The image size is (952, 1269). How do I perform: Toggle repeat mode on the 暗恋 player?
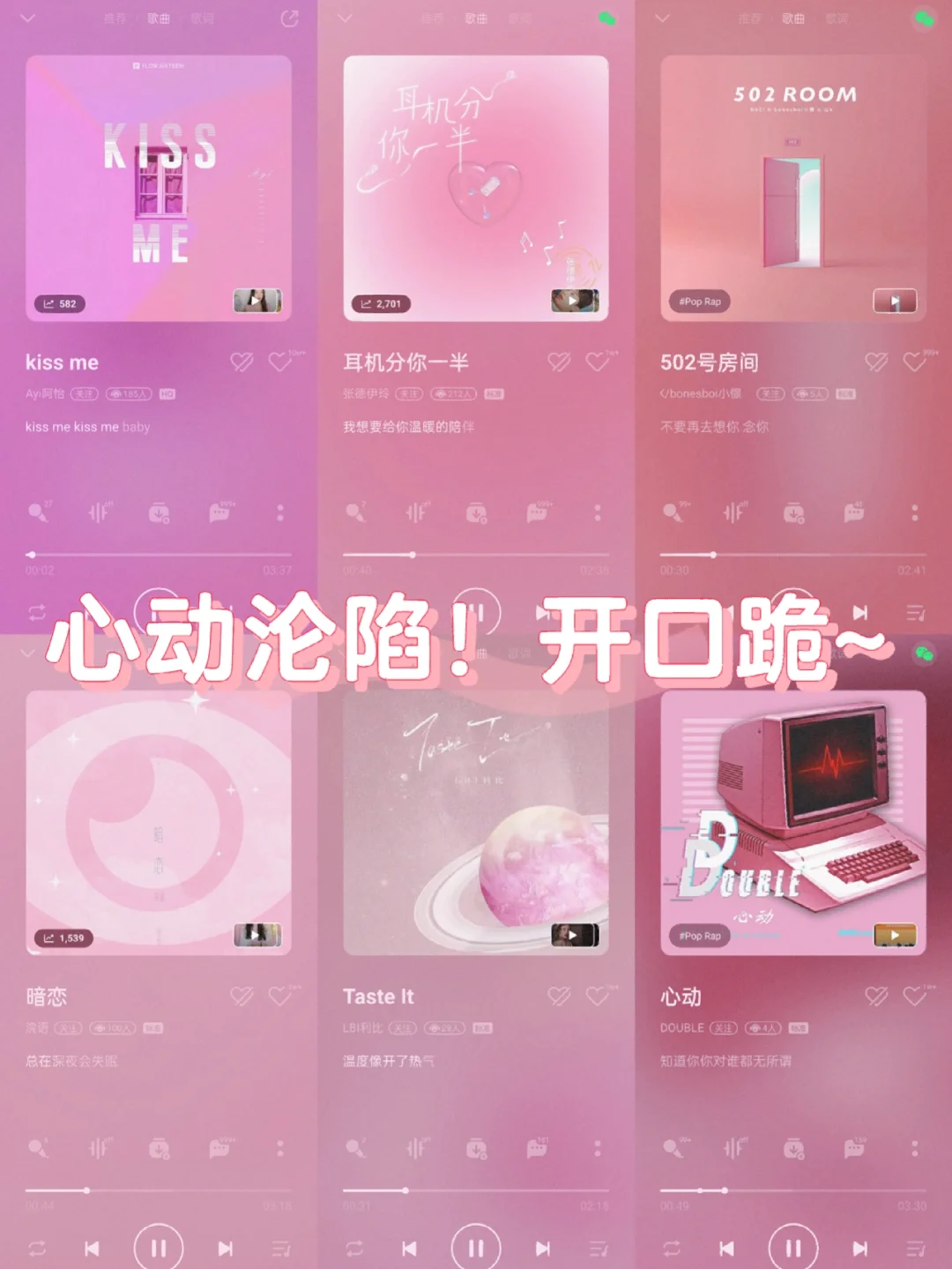click(36, 1247)
